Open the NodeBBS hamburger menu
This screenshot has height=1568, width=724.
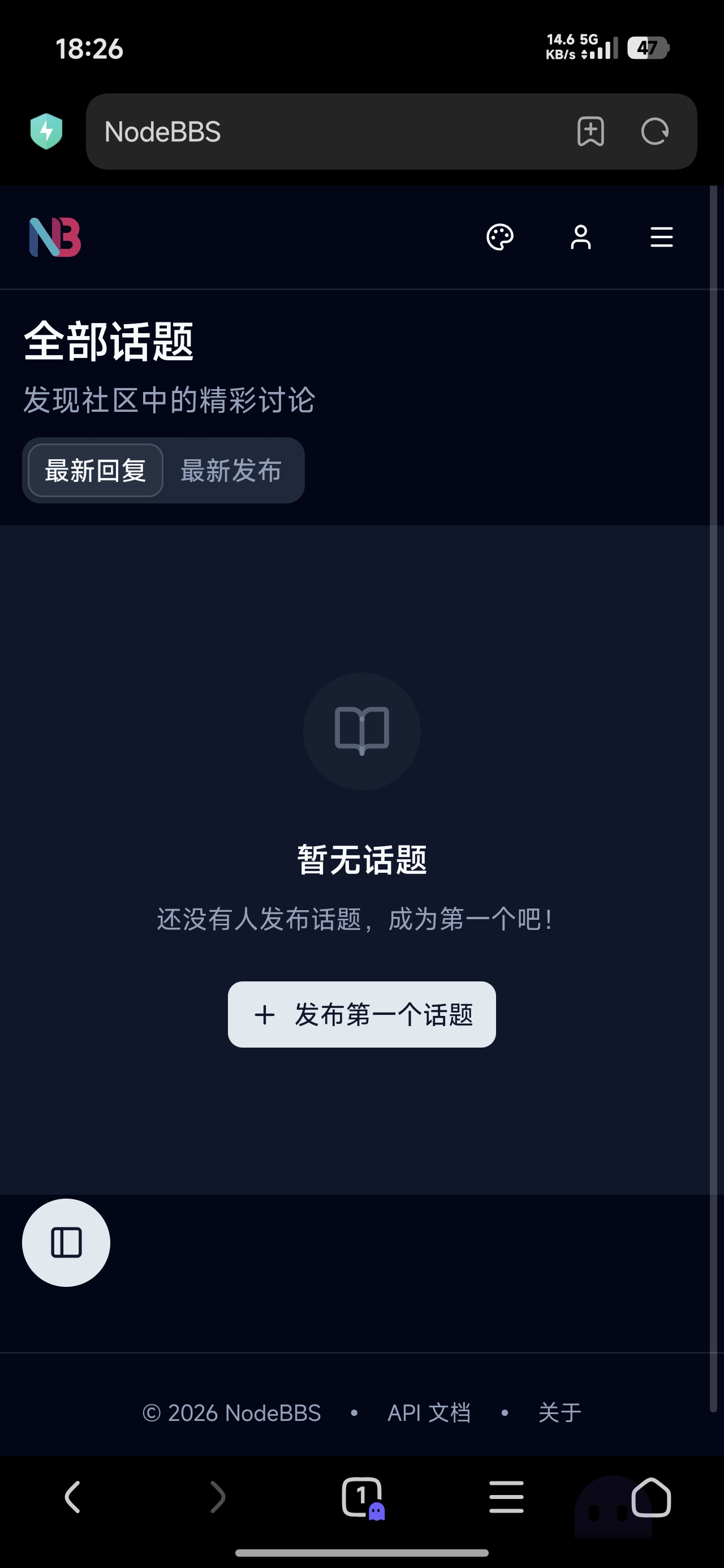click(661, 238)
